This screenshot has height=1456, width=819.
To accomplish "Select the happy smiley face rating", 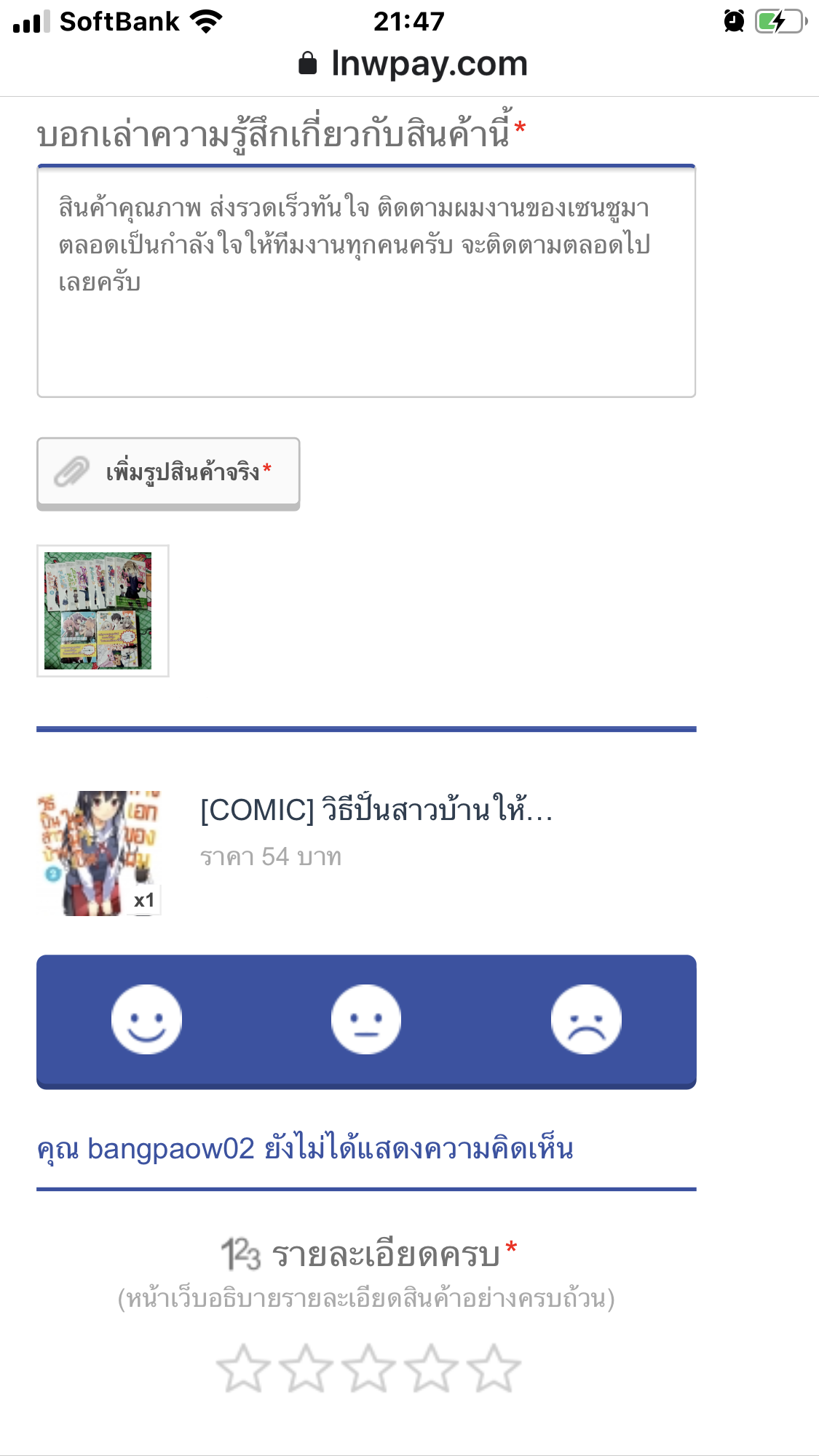I will click(x=146, y=1019).
